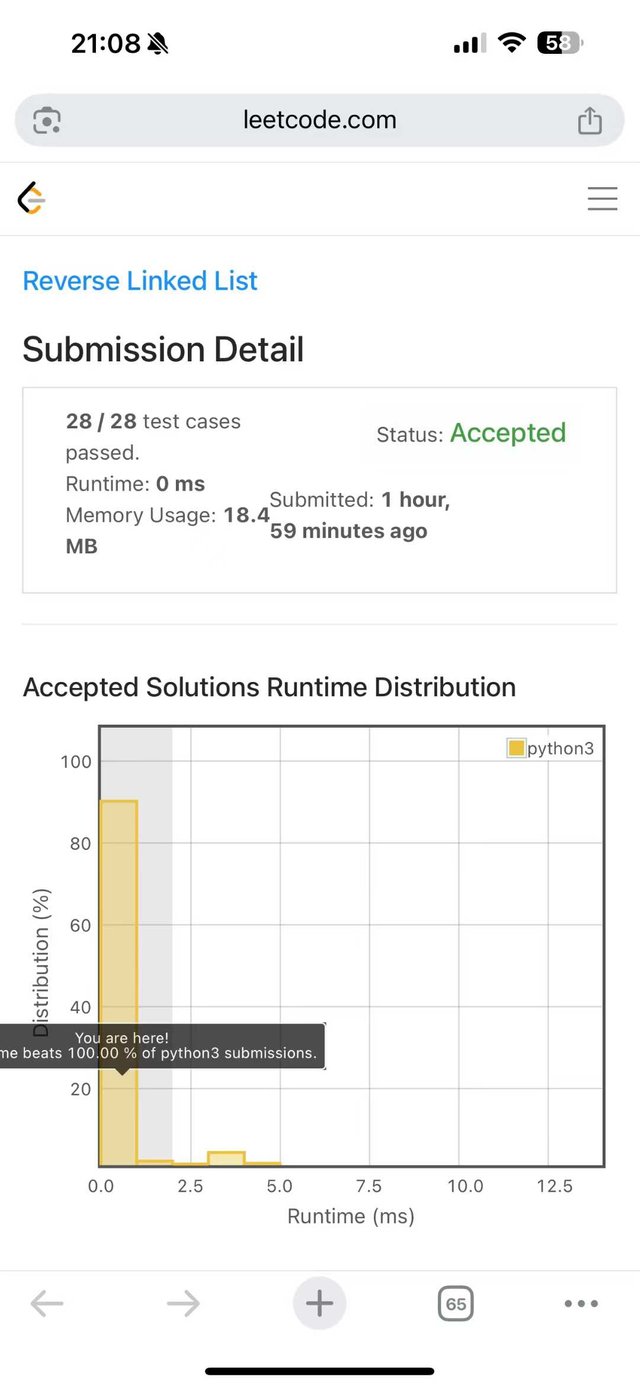640x1387 pixels.
Task: Toggle the python3 legend item in the chart
Action: tap(553, 748)
